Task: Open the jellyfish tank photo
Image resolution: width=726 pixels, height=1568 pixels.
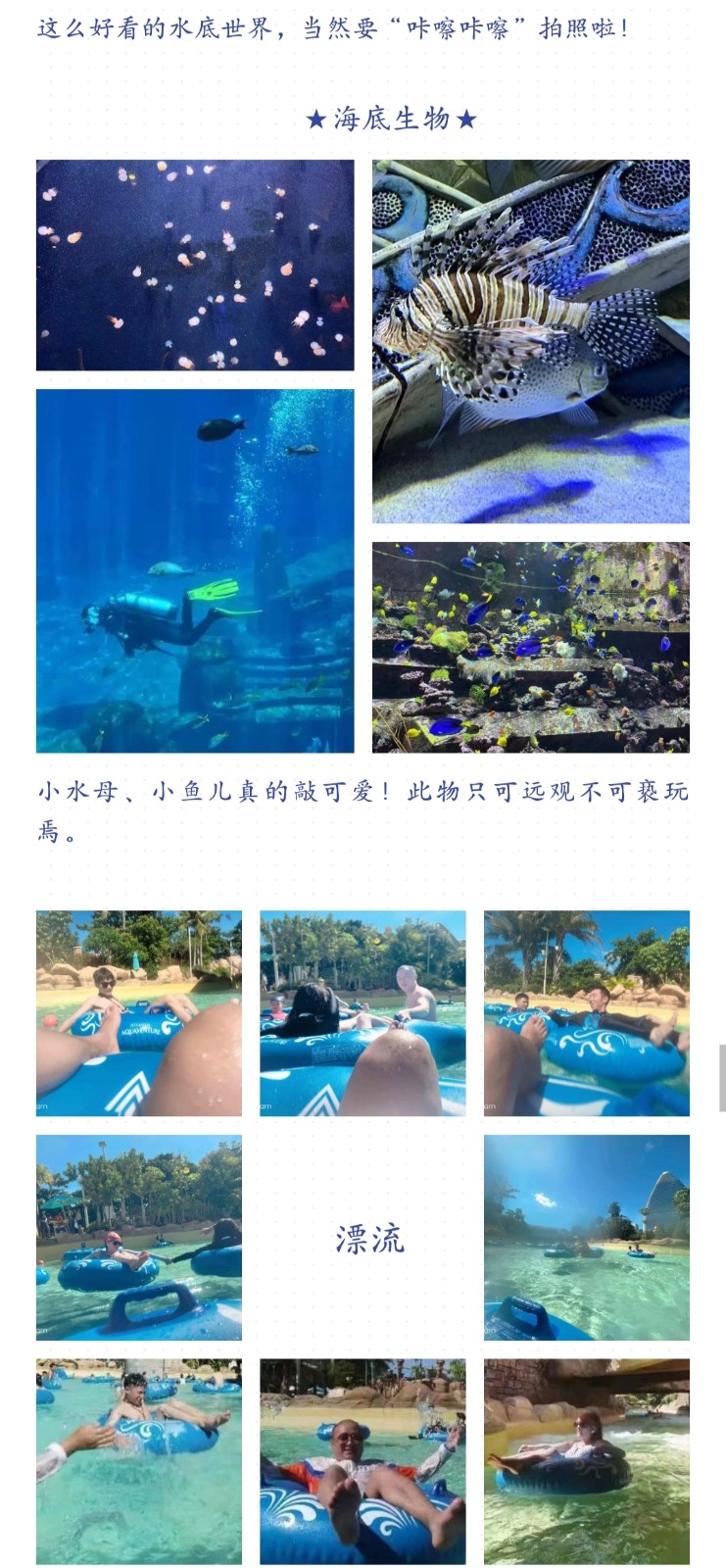Action: (195, 265)
